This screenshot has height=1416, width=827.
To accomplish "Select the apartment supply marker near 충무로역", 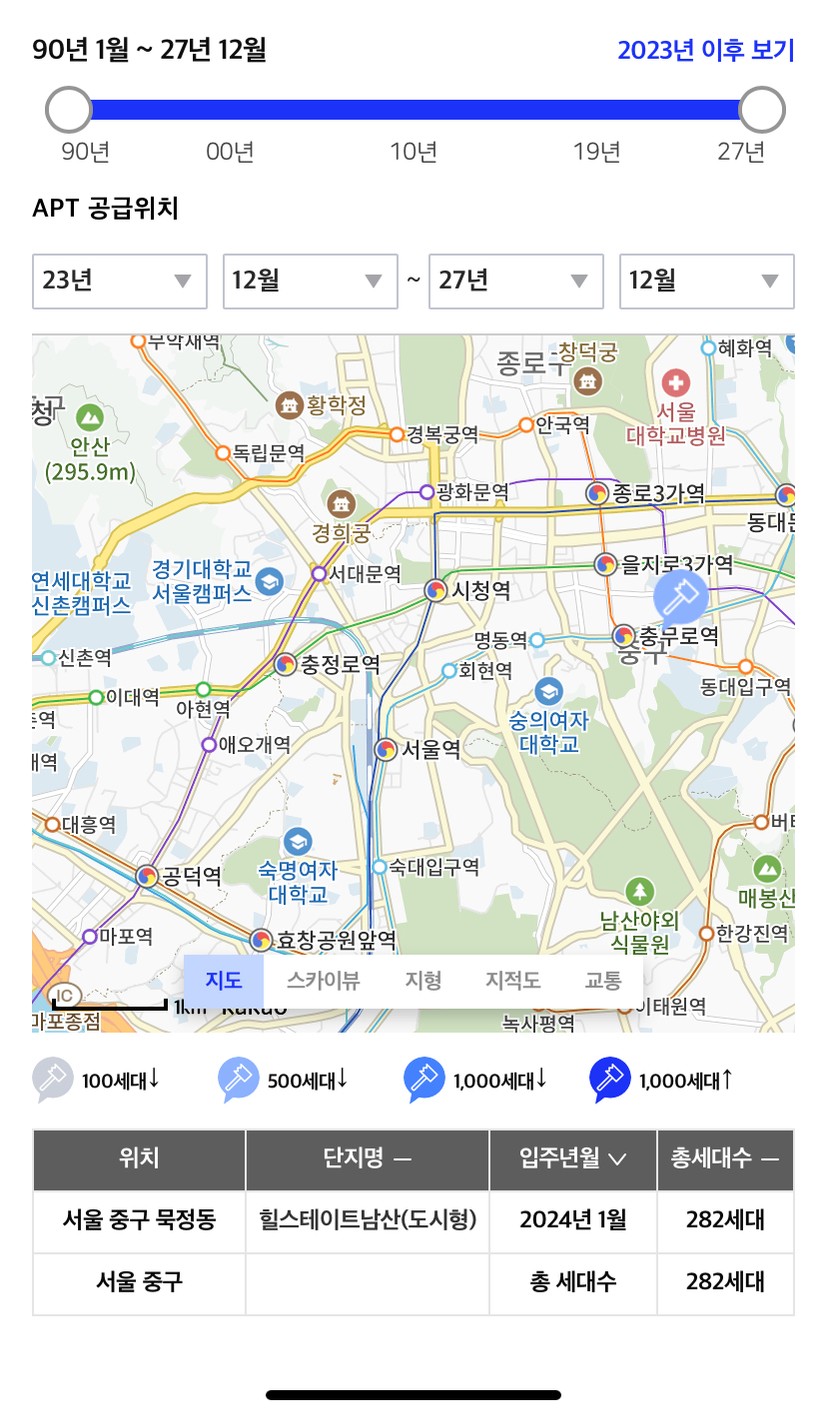I will pos(680,599).
